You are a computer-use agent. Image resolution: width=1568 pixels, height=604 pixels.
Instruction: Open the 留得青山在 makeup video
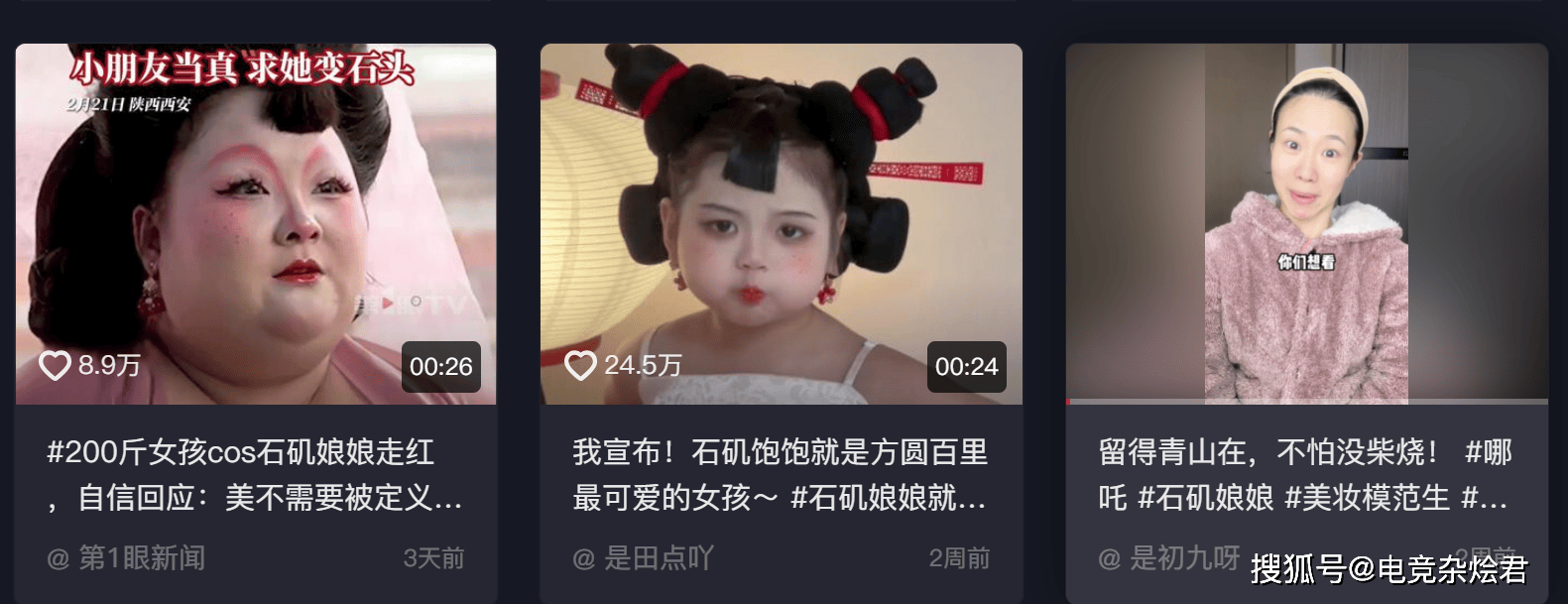1306,223
